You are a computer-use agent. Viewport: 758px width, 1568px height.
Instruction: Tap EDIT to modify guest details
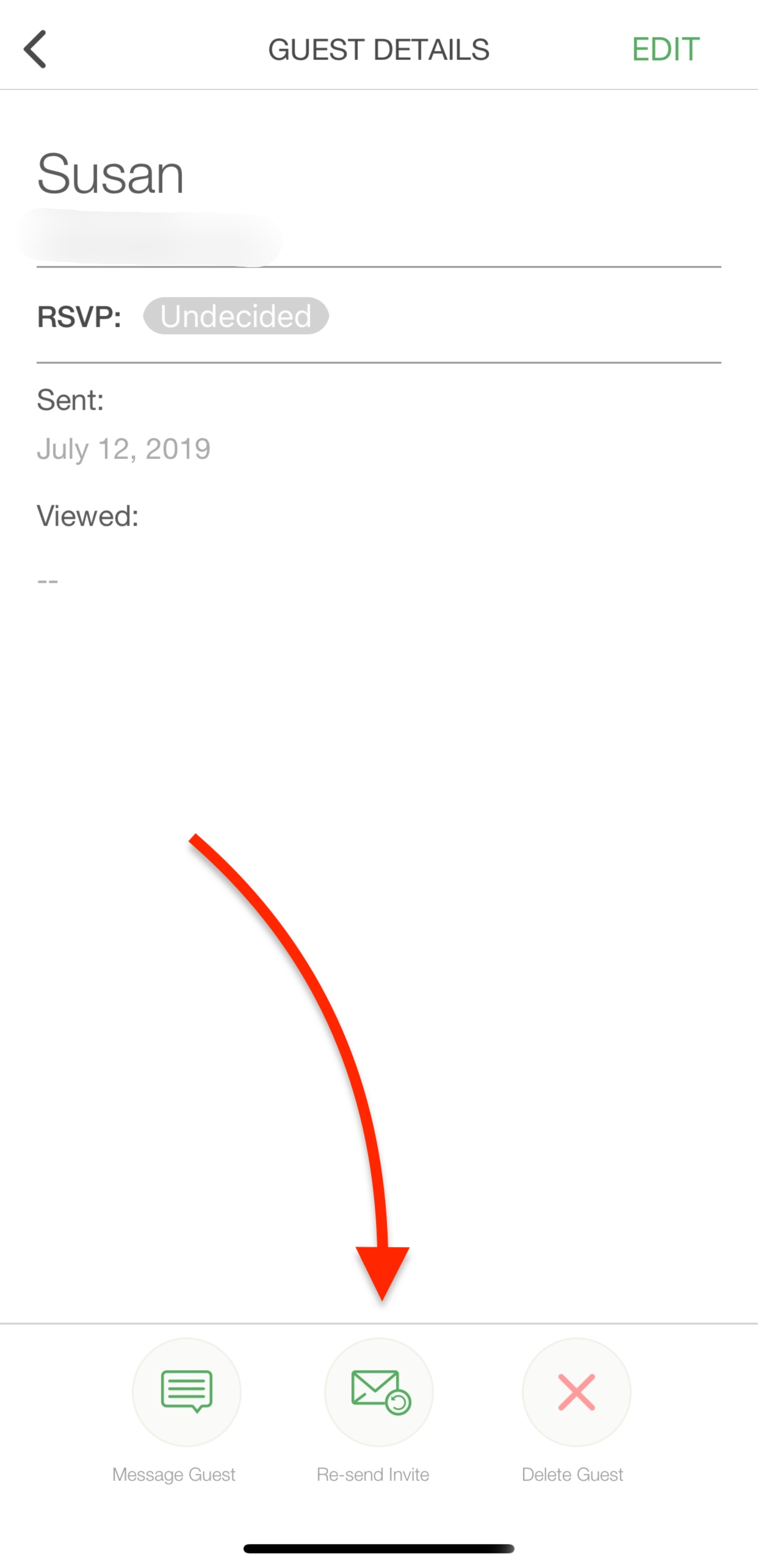665,49
